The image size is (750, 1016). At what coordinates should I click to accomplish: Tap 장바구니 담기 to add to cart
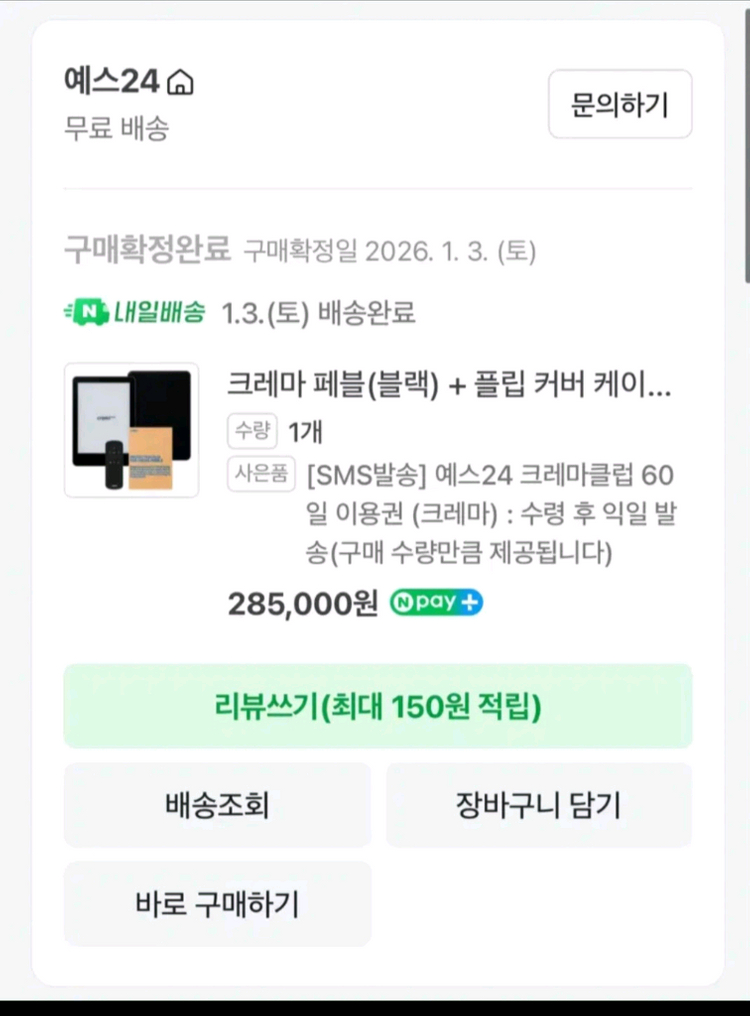pyautogui.click(x=538, y=805)
